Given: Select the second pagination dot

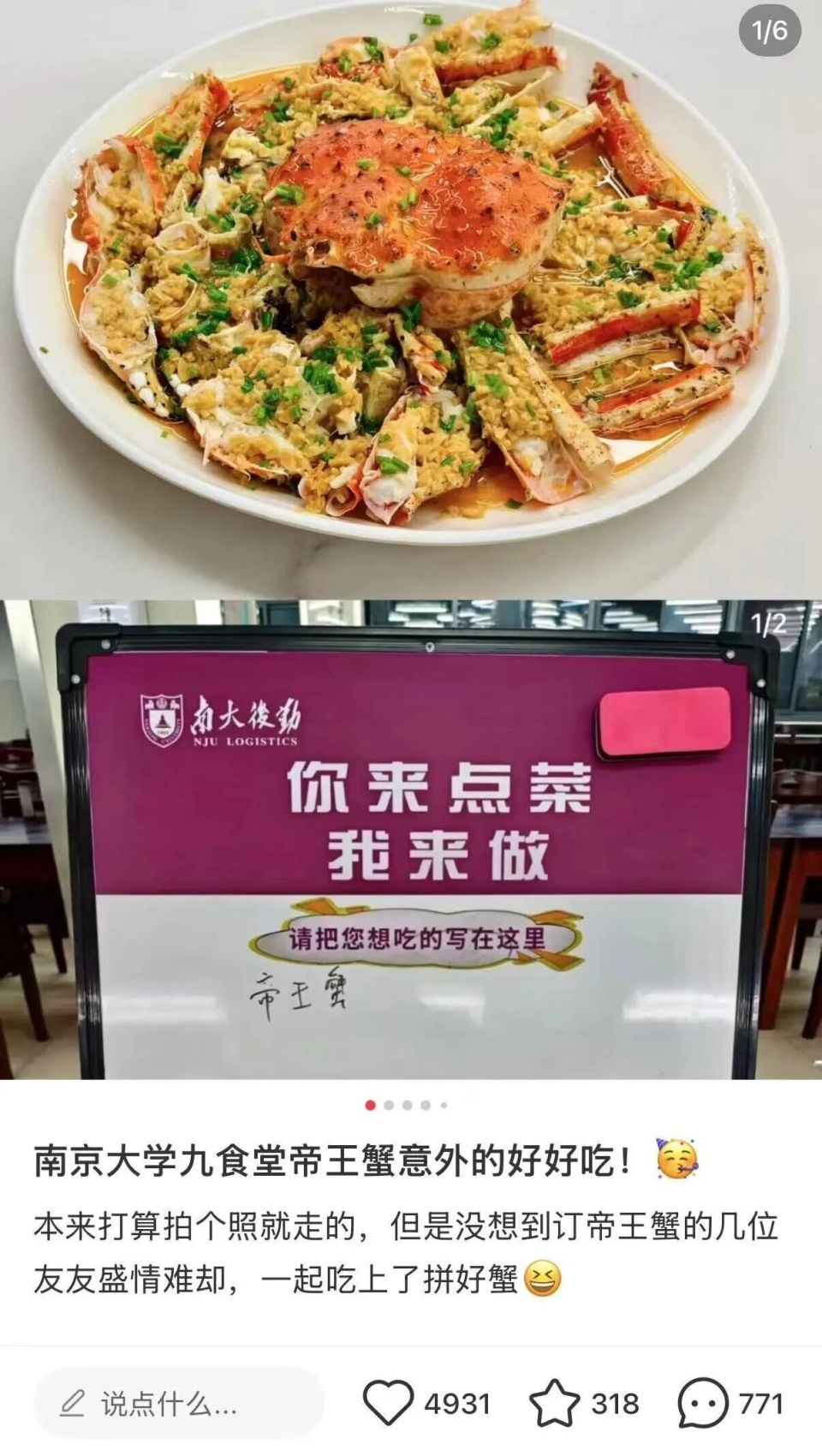Looking at the screenshot, I should 388,1105.
